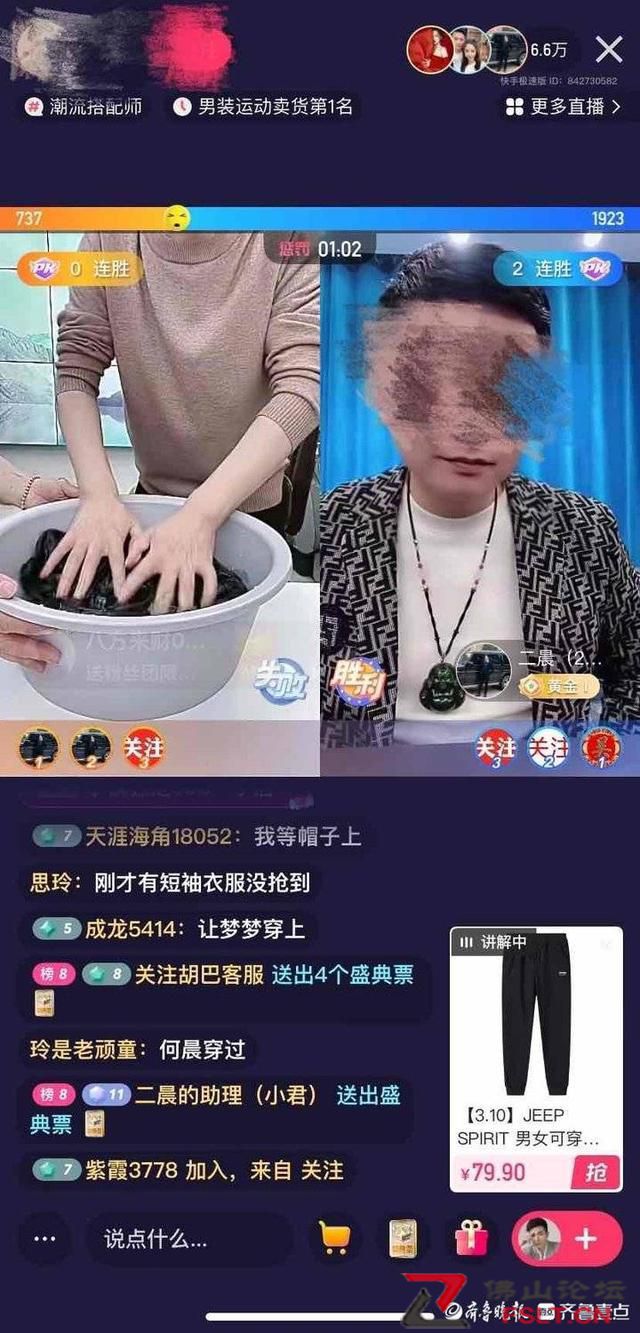Close the live stream
Screen dimensions: 640x1333
pyautogui.click(x=609, y=49)
